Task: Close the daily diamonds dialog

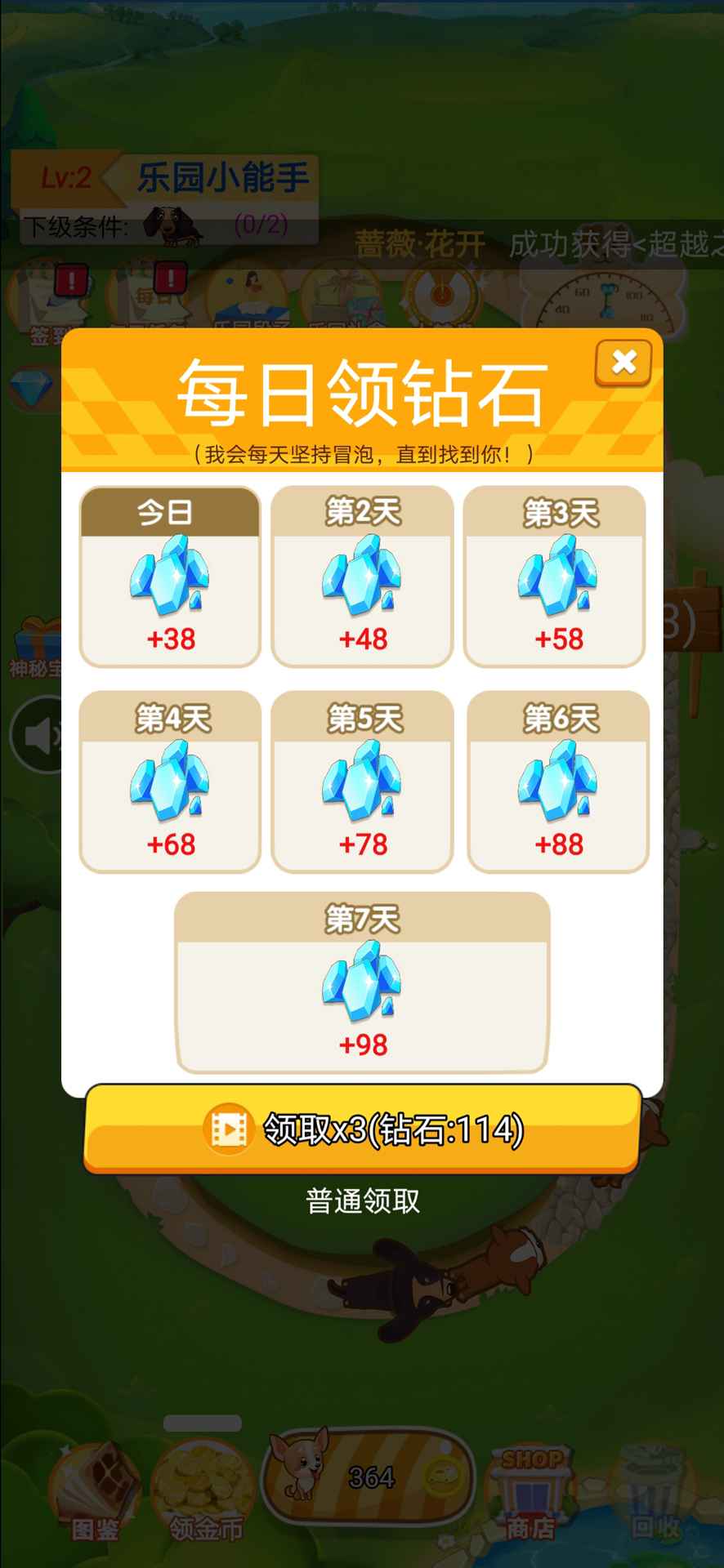Action: (623, 362)
